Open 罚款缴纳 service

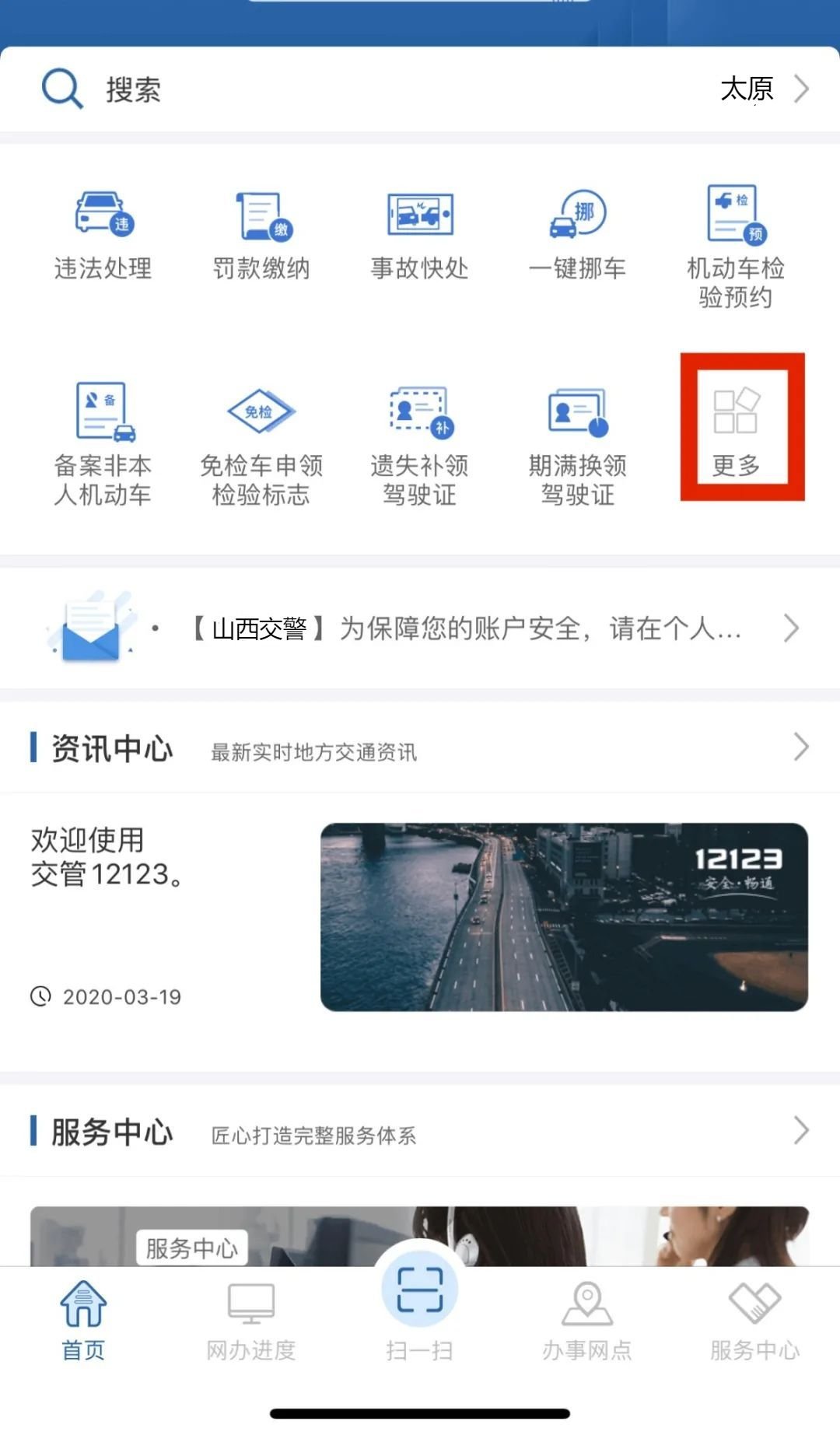262,234
